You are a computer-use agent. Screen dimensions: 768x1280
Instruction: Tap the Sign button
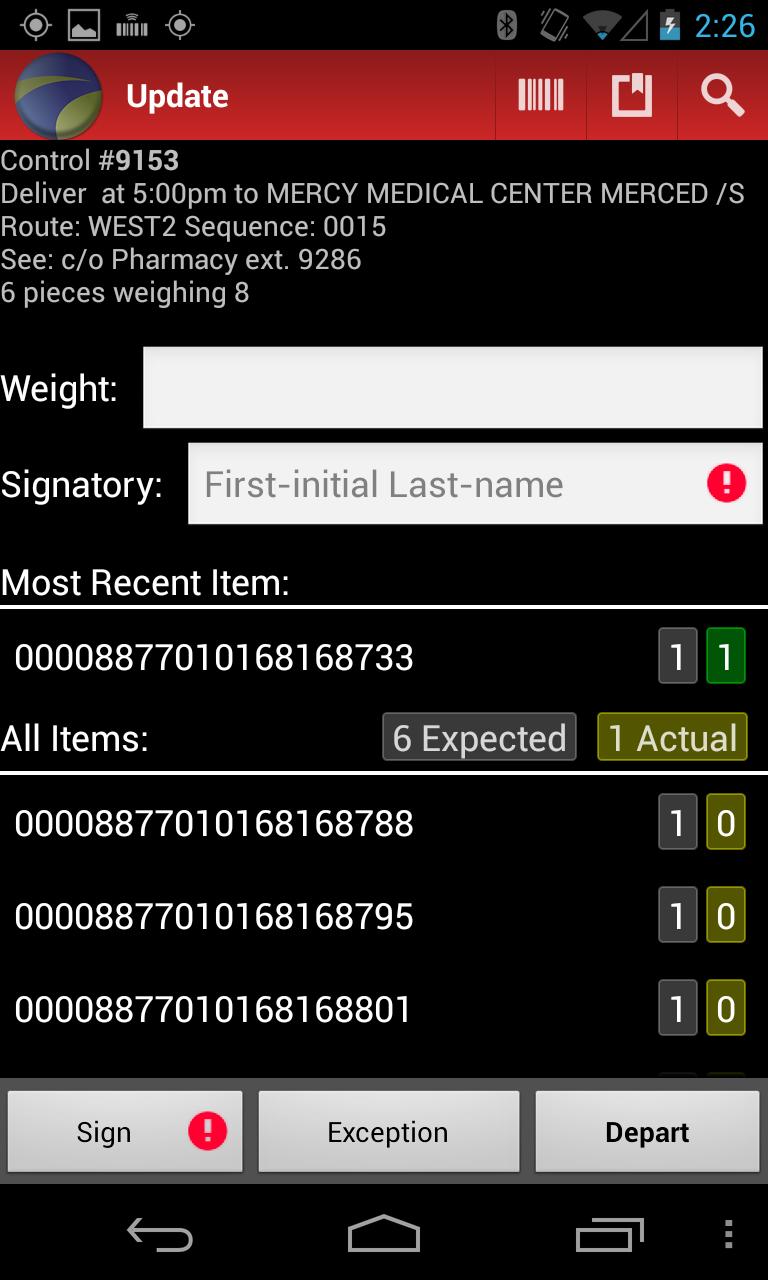pyautogui.click(x=125, y=1132)
